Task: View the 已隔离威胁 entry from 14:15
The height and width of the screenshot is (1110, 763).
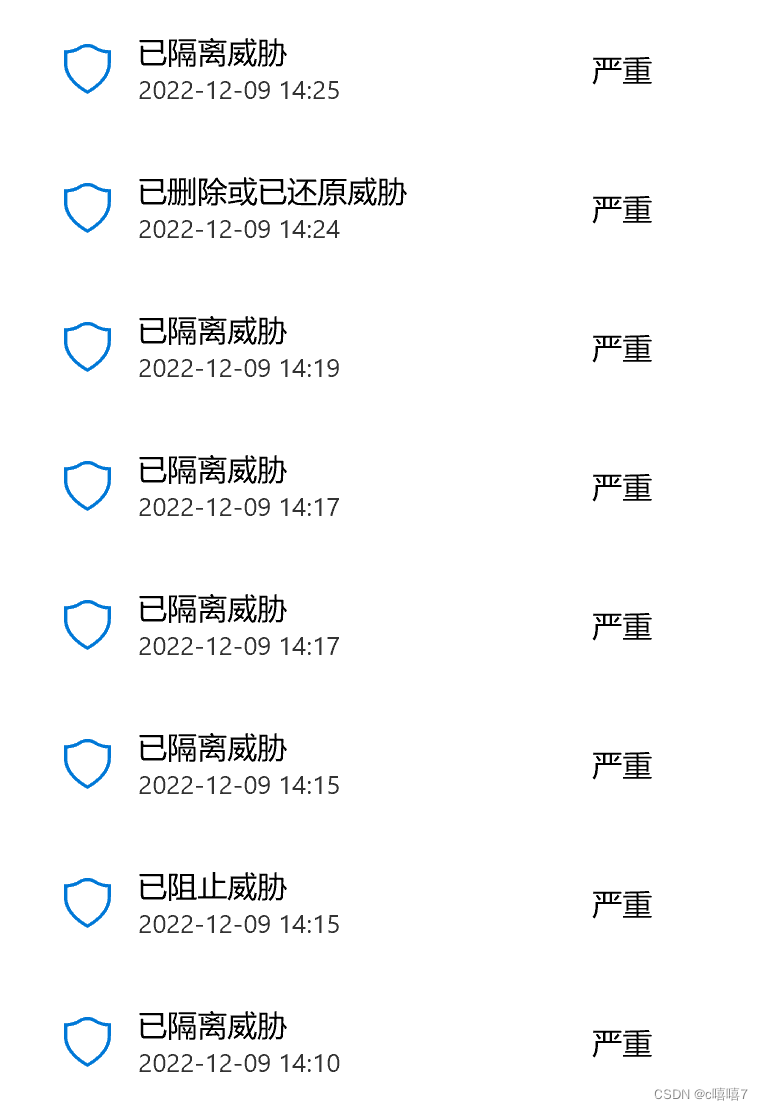Action: coord(212,749)
